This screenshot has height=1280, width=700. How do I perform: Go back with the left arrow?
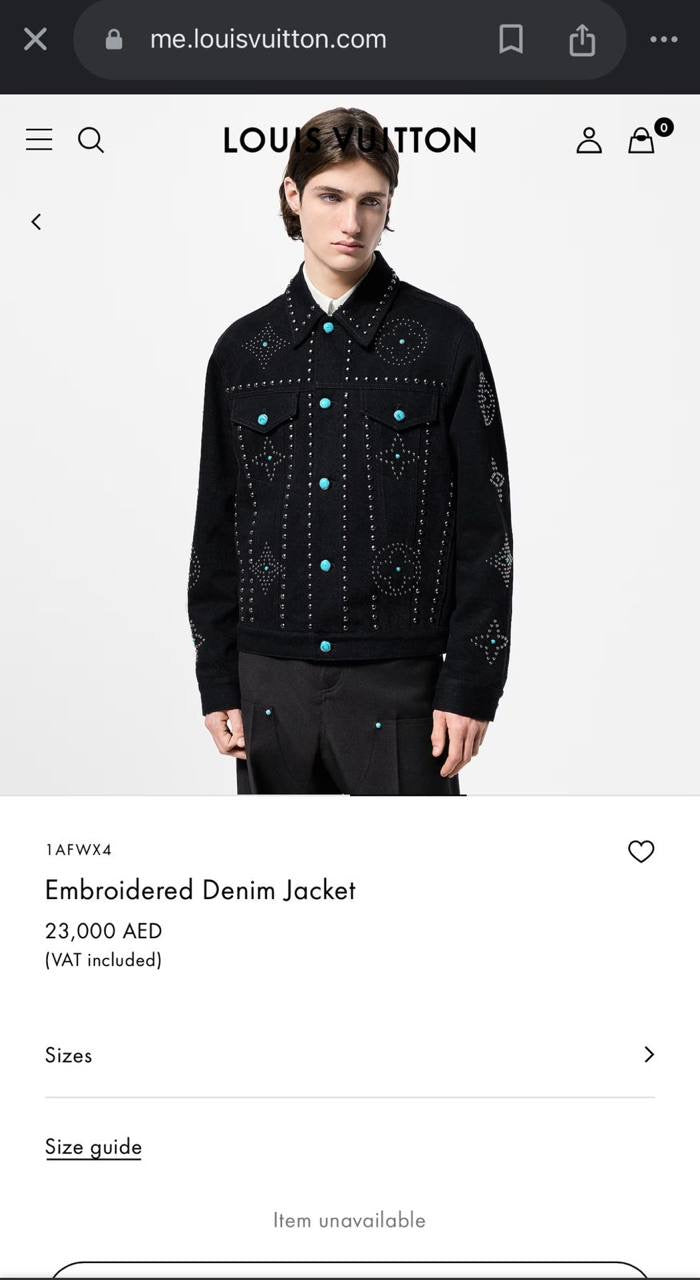(x=36, y=222)
